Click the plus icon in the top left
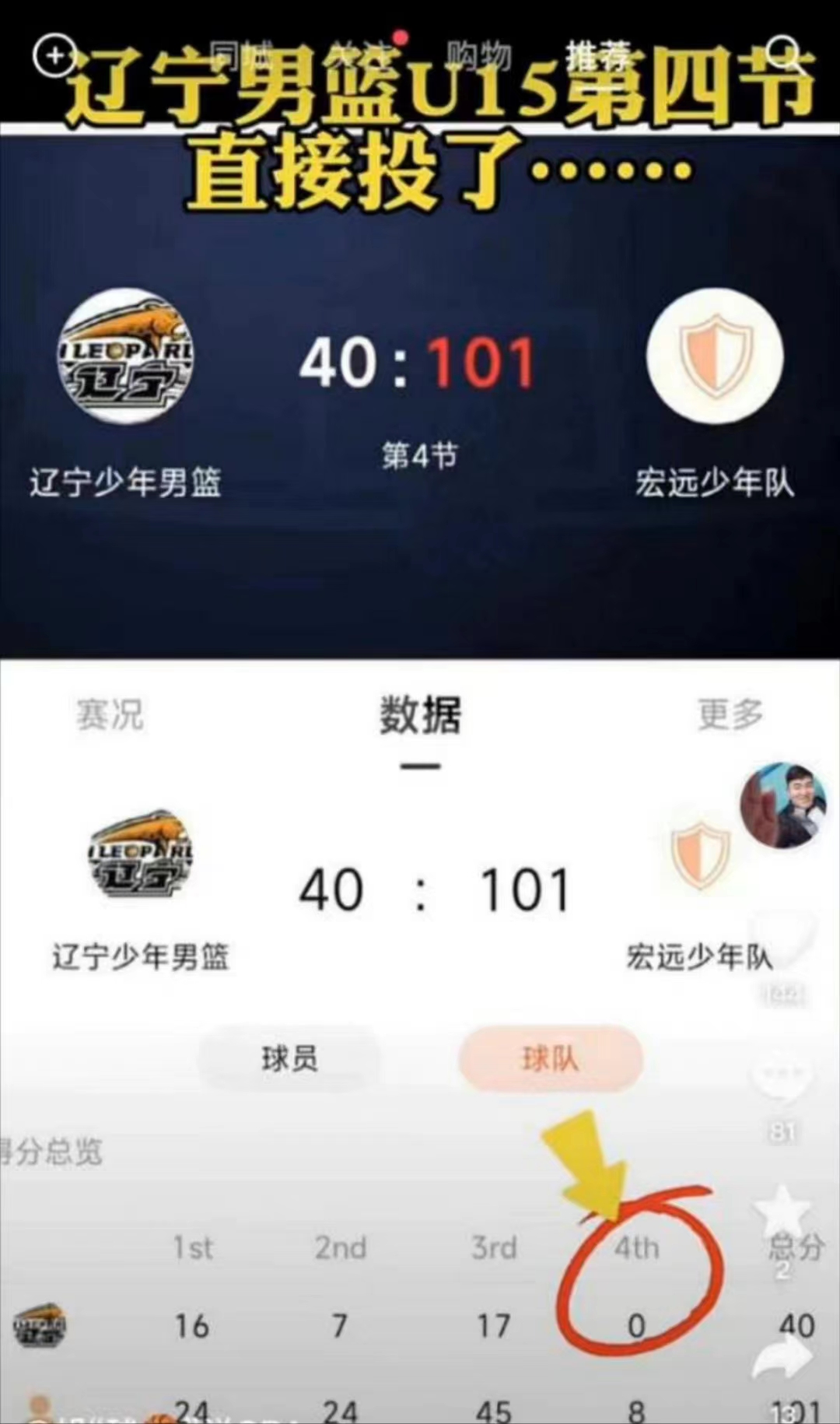This screenshot has width=840, height=1424. pos(53,56)
